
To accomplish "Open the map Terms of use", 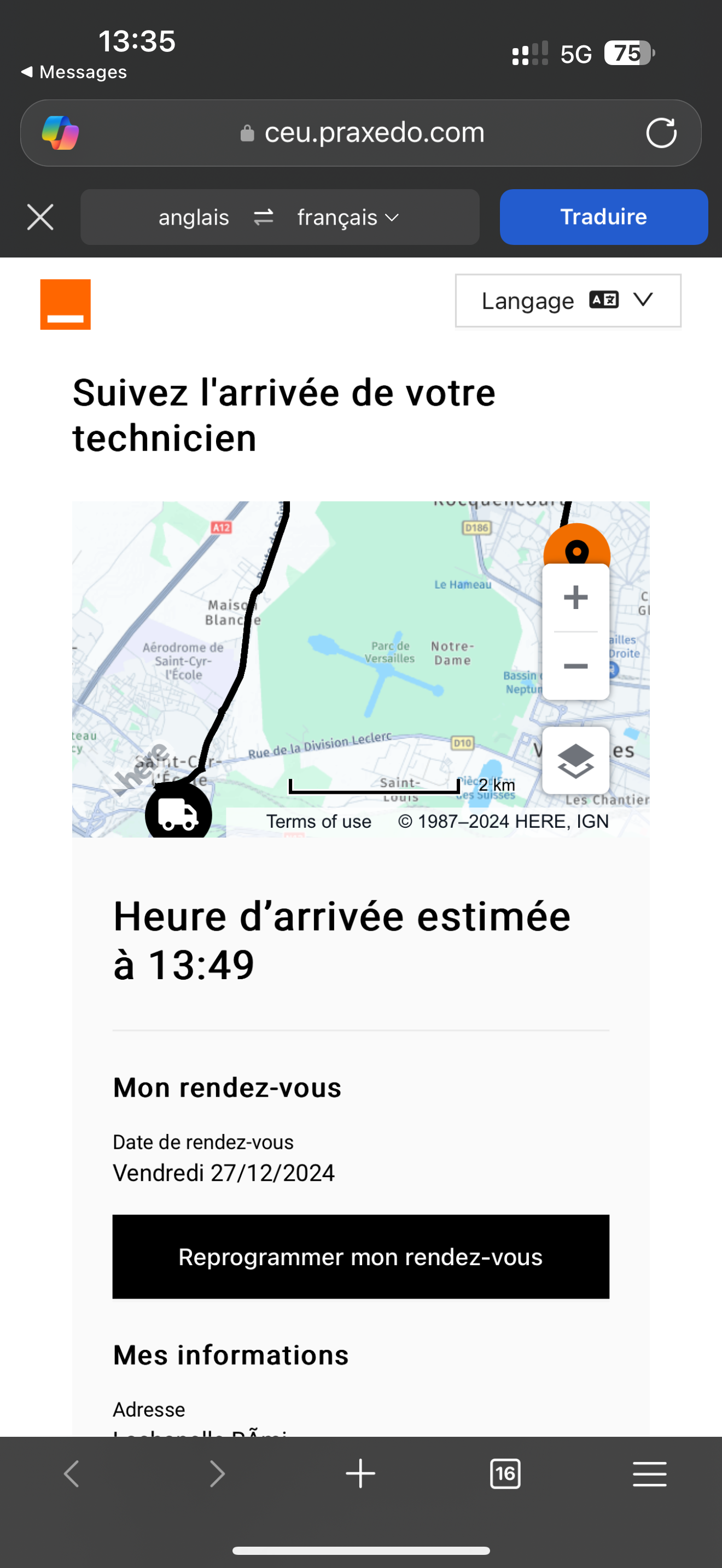I will tap(318, 822).
